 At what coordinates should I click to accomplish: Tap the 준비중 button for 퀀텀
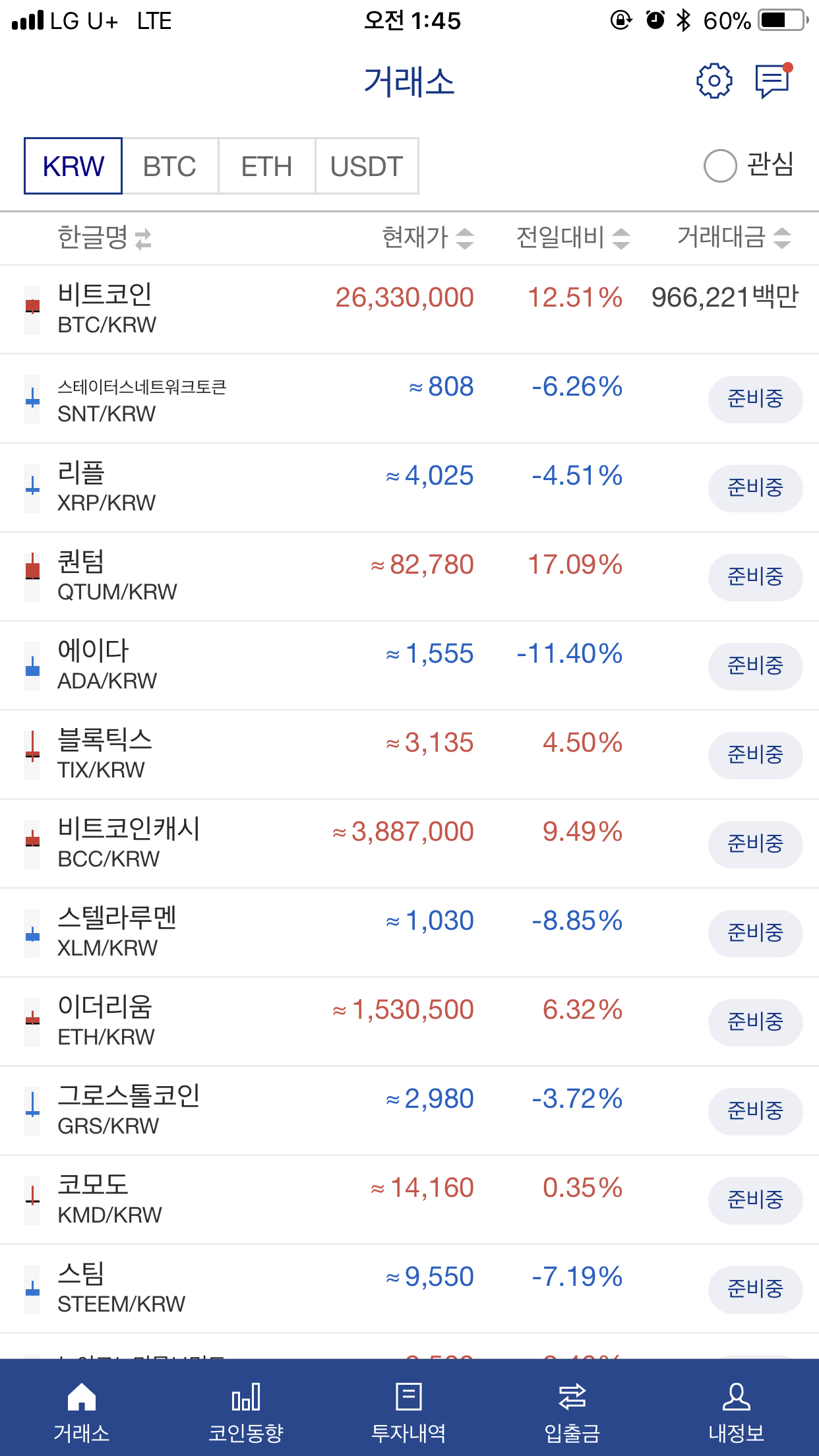click(x=755, y=577)
